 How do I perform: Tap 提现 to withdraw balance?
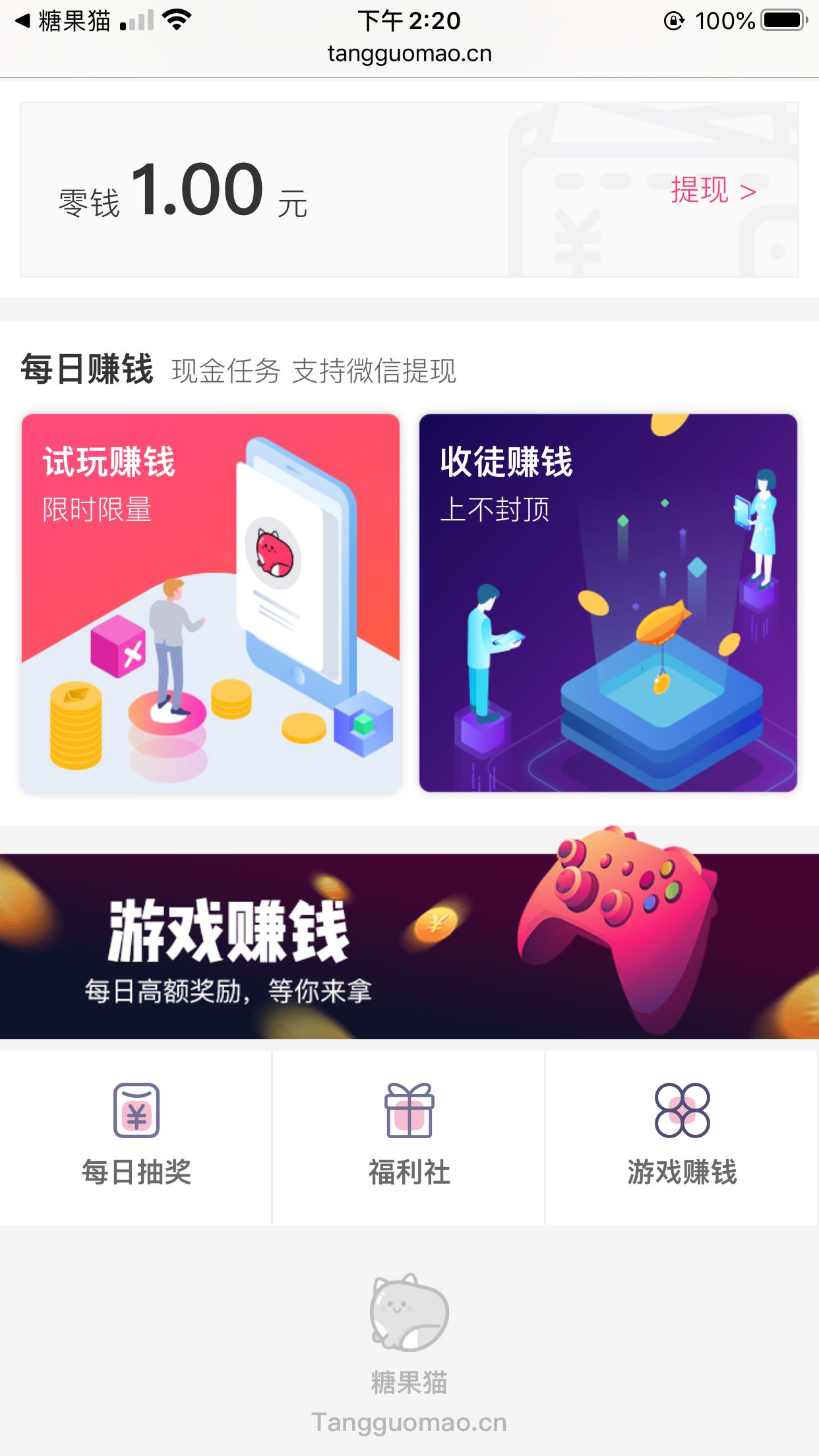(712, 191)
